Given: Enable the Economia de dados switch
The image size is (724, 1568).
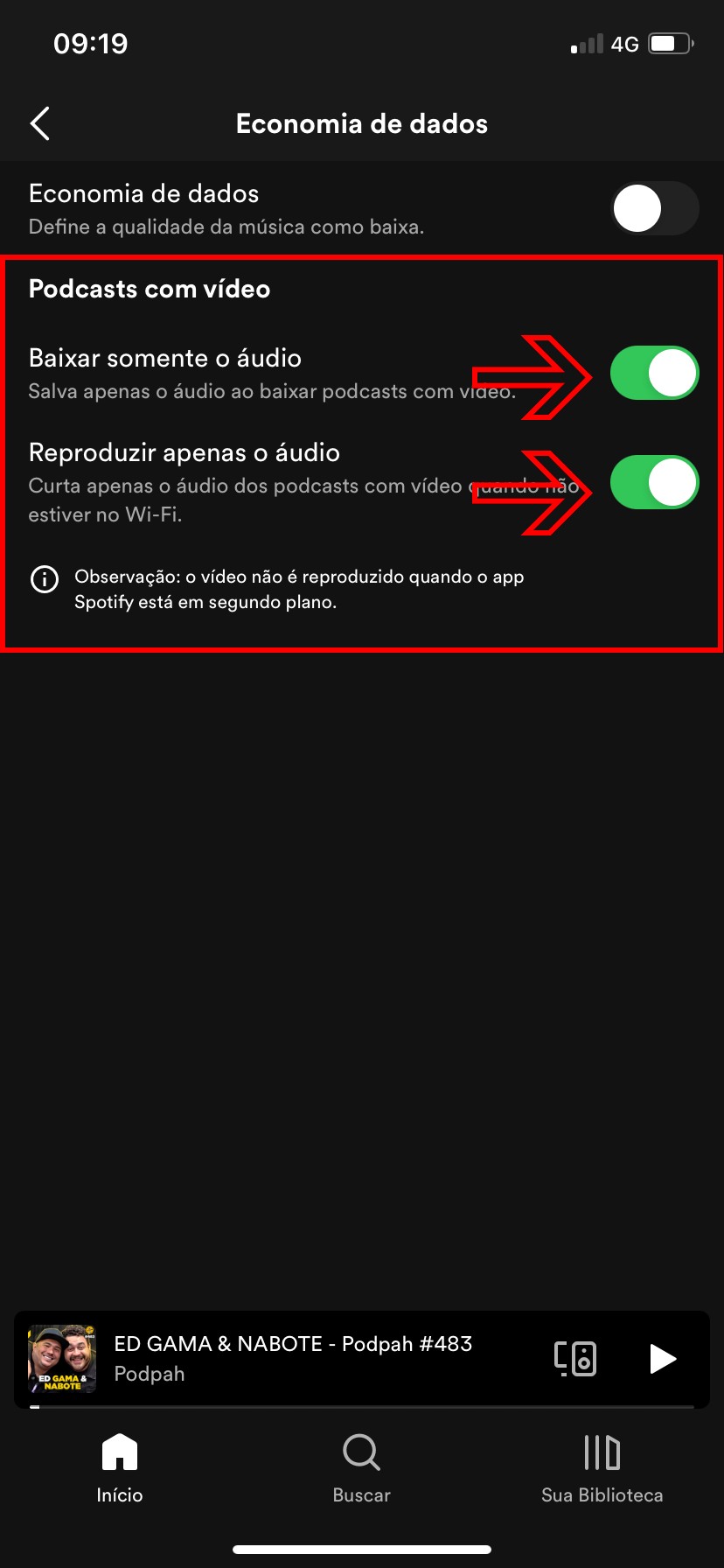Looking at the screenshot, I should point(654,209).
